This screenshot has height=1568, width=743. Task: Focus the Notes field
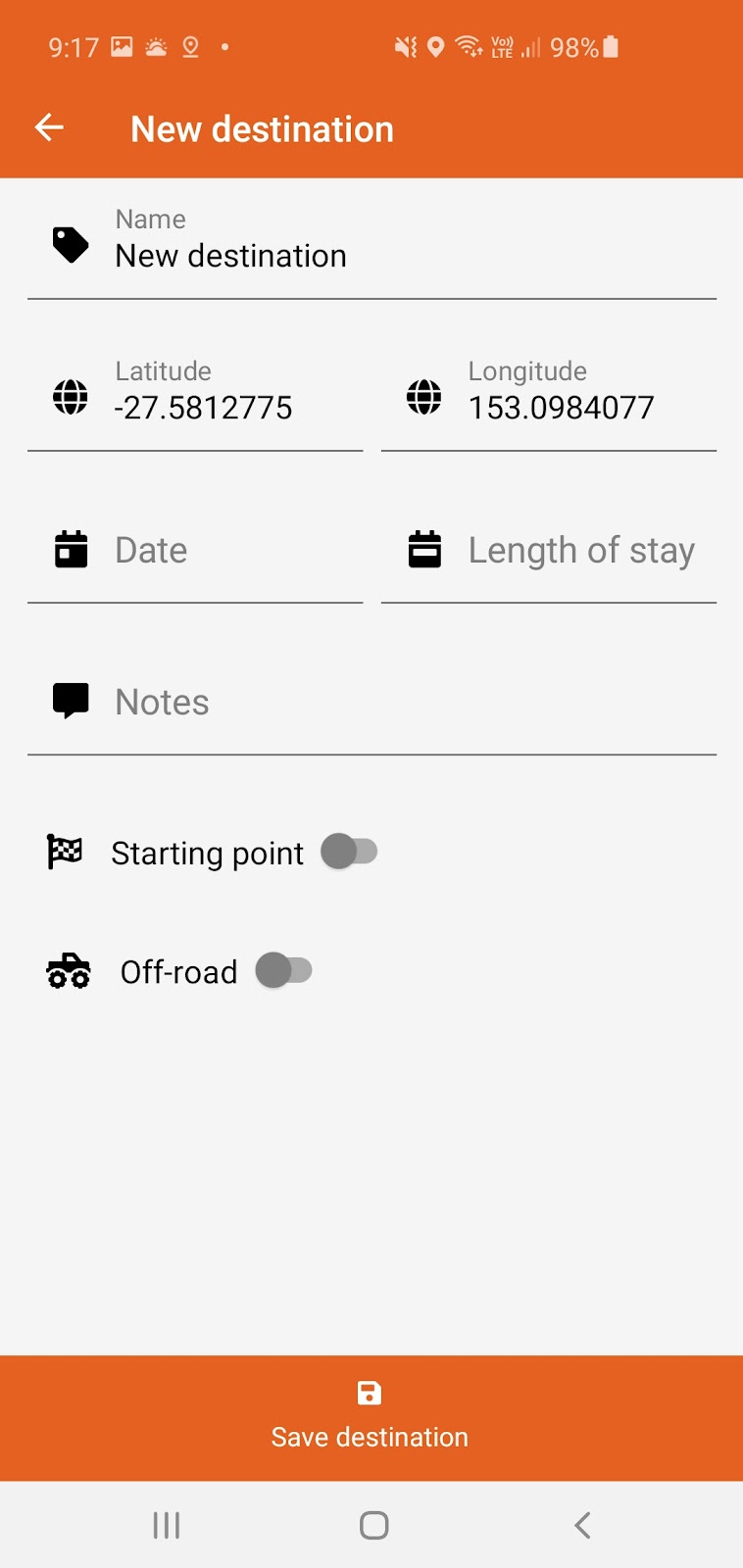371,702
